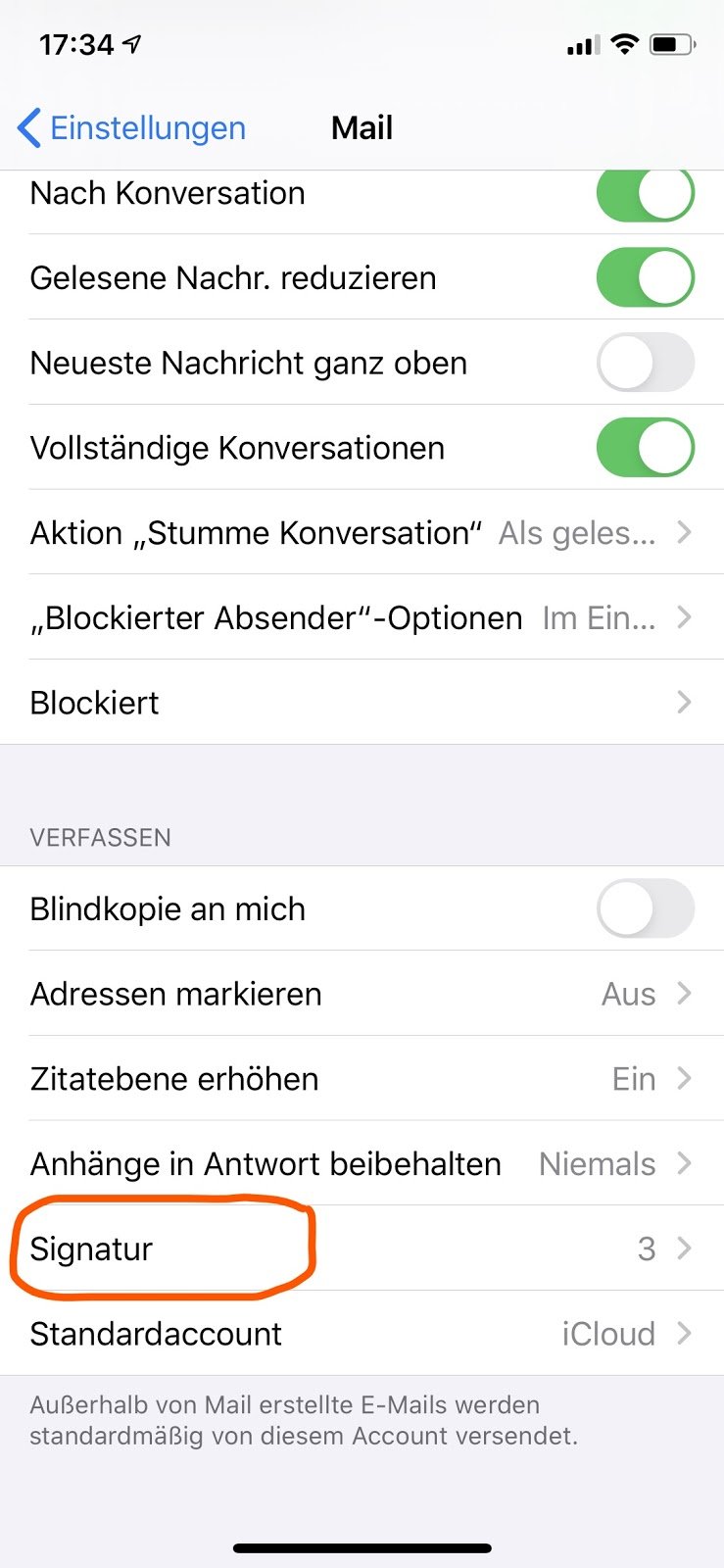Go back to Einstellungen

[132, 128]
